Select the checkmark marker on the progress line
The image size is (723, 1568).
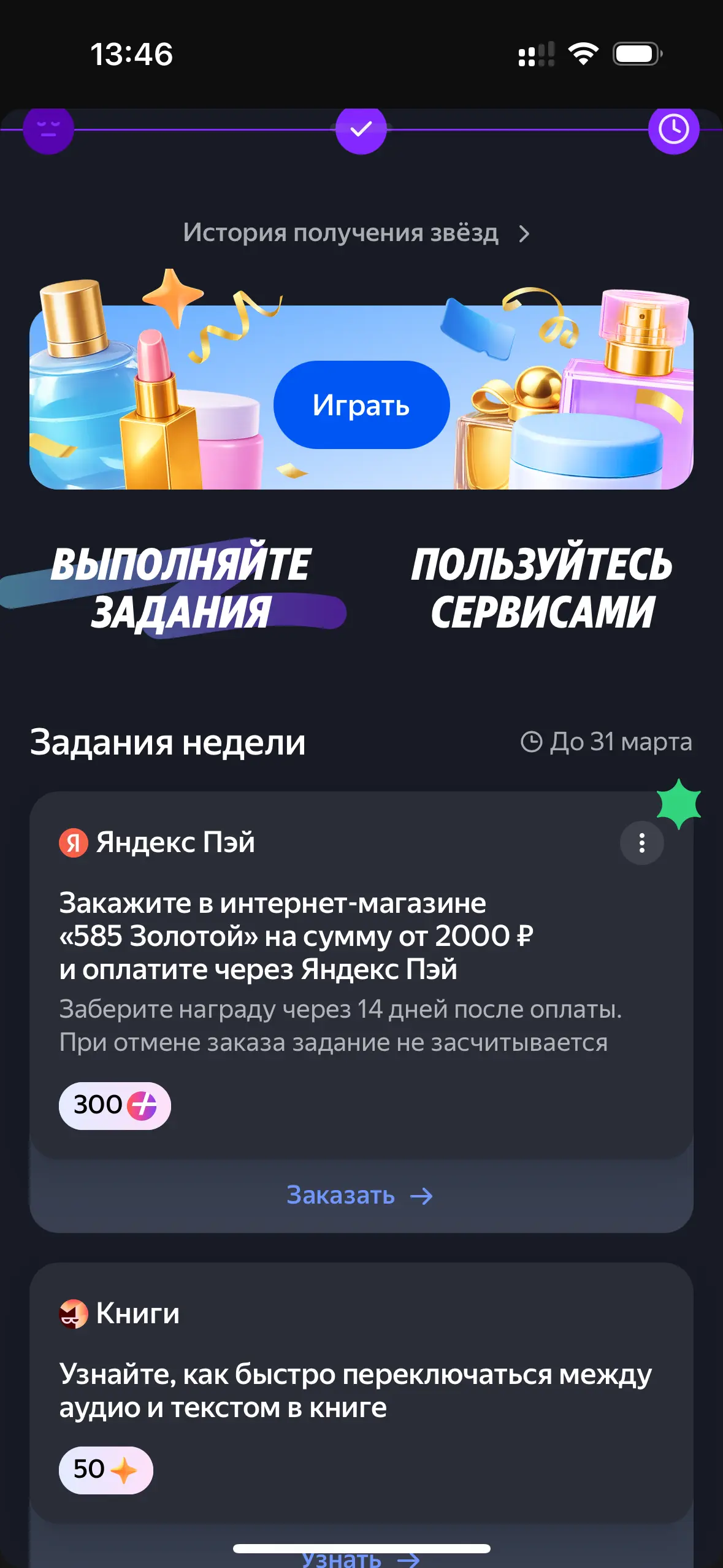coord(361,129)
